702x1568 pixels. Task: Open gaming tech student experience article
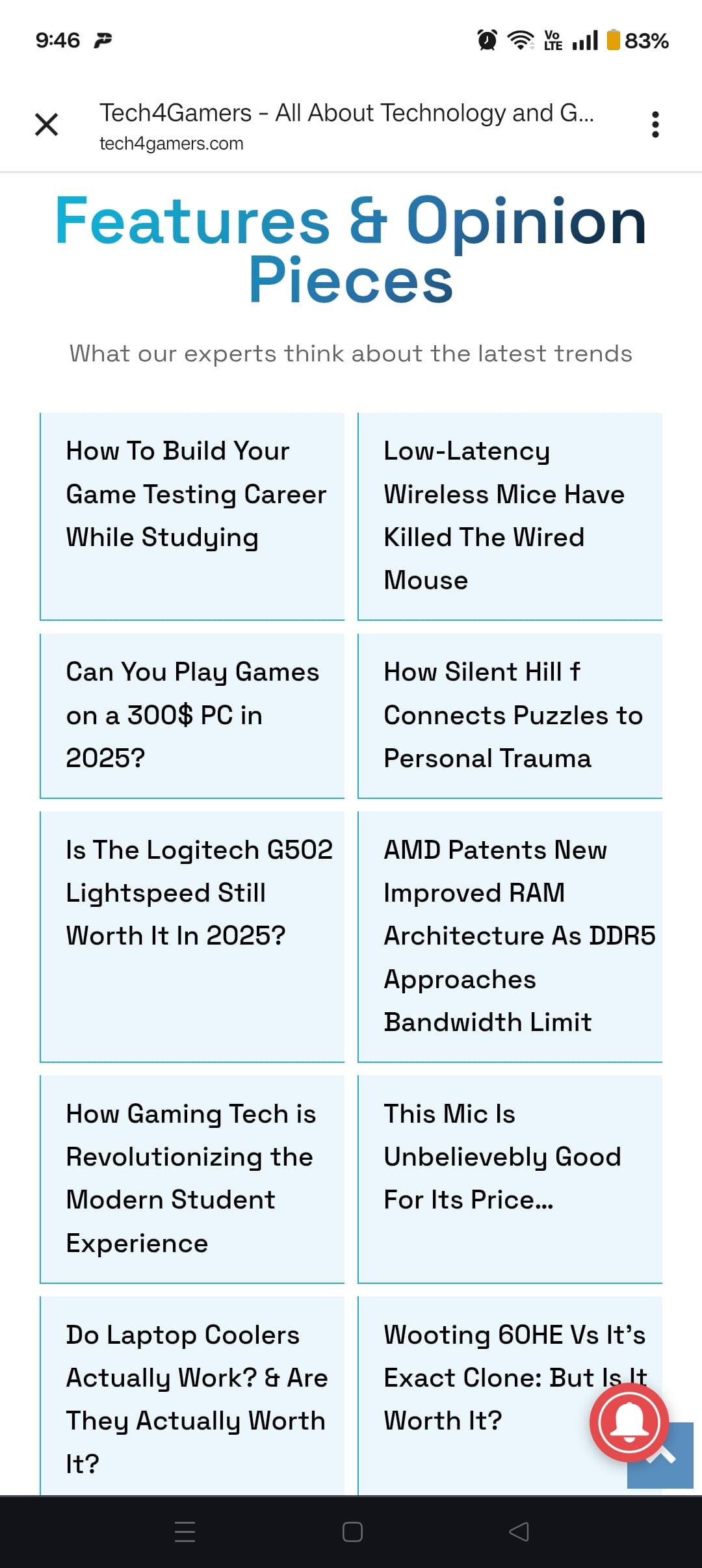pyautogui.click(x=191, y=1178)
